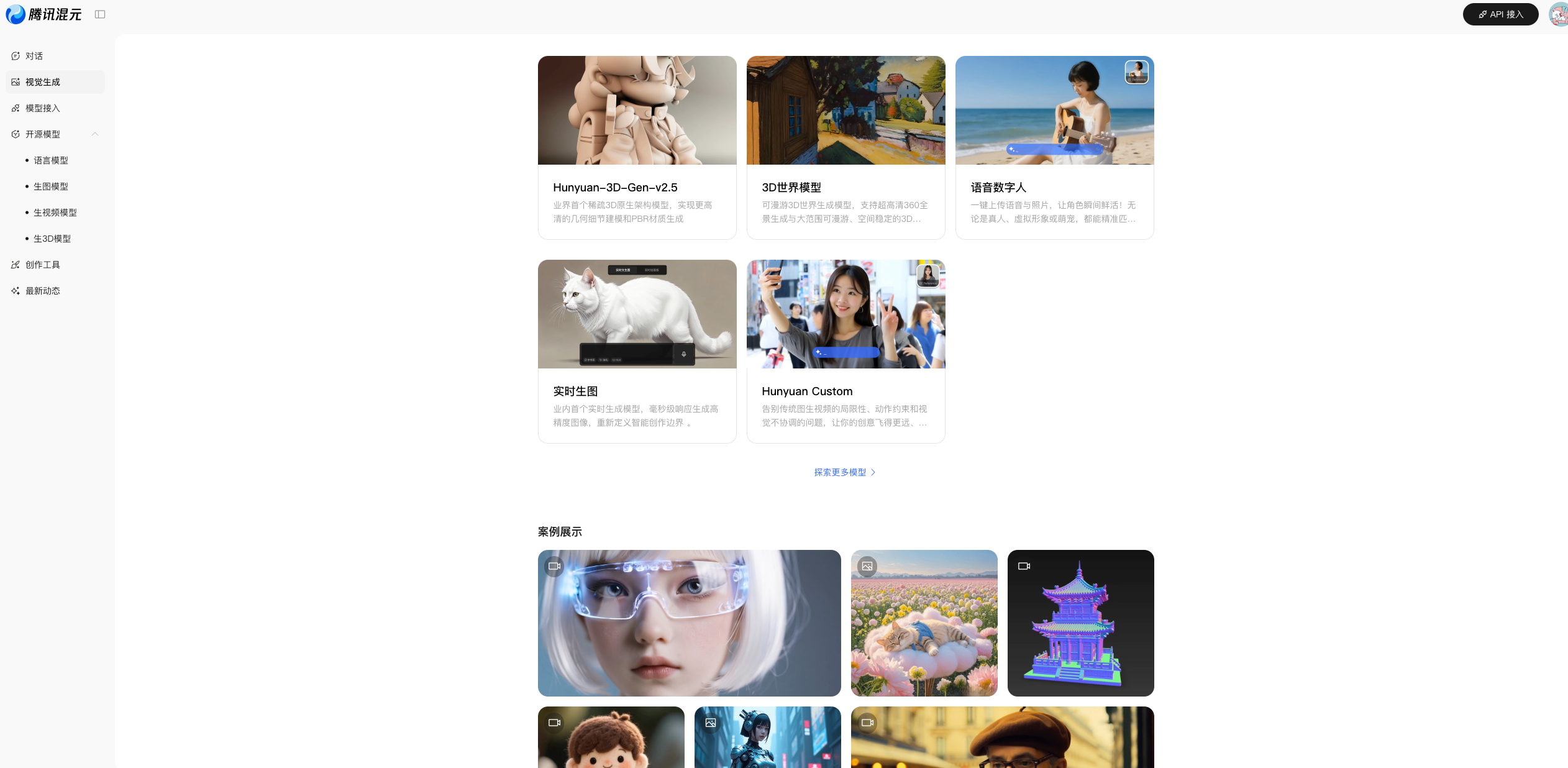Open the API 接入 button
Viewport: 1568px width, 768px height.
pos(1500,14)
